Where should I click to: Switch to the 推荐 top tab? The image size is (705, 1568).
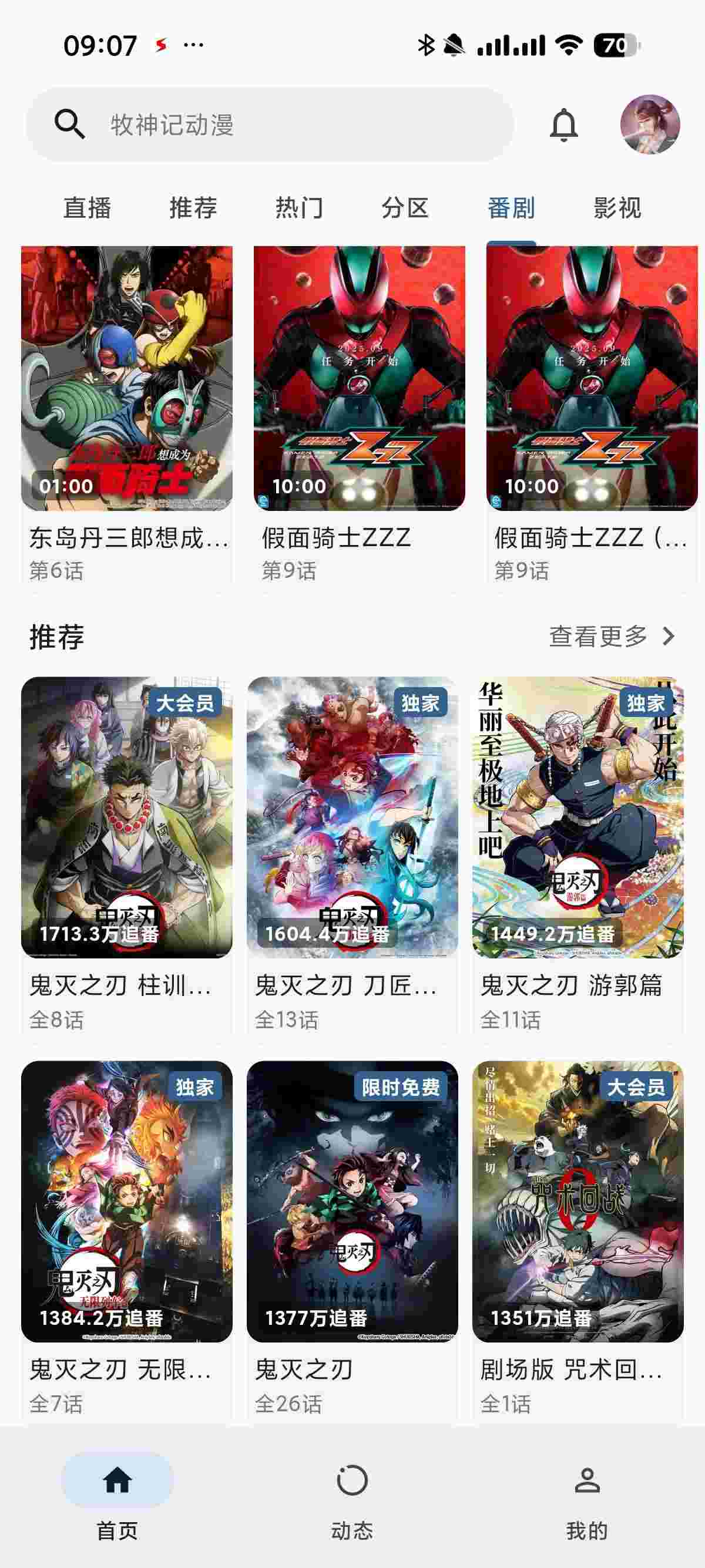193,208
